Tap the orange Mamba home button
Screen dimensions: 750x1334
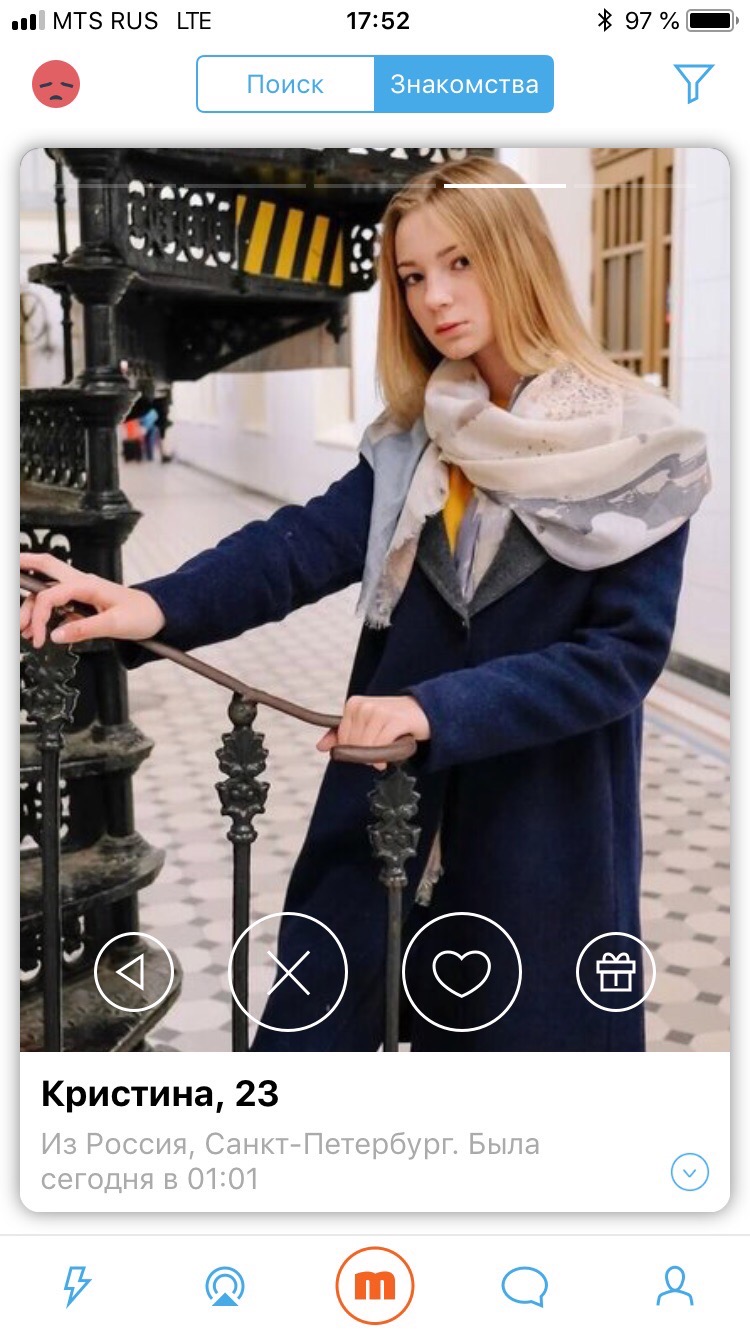(x=375, y=1286)
